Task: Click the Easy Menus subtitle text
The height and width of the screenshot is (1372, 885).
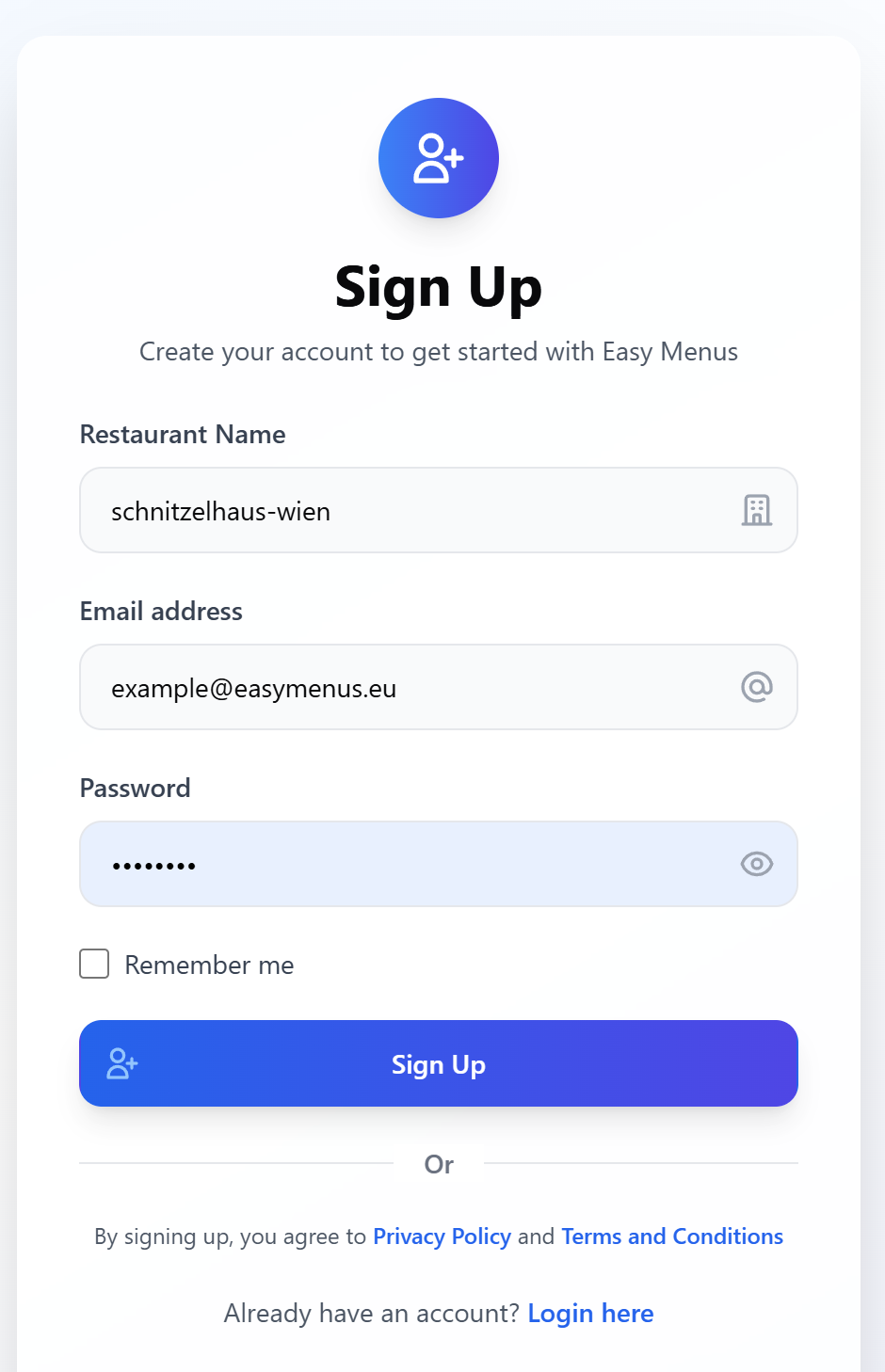Action: tap(439, 352)
